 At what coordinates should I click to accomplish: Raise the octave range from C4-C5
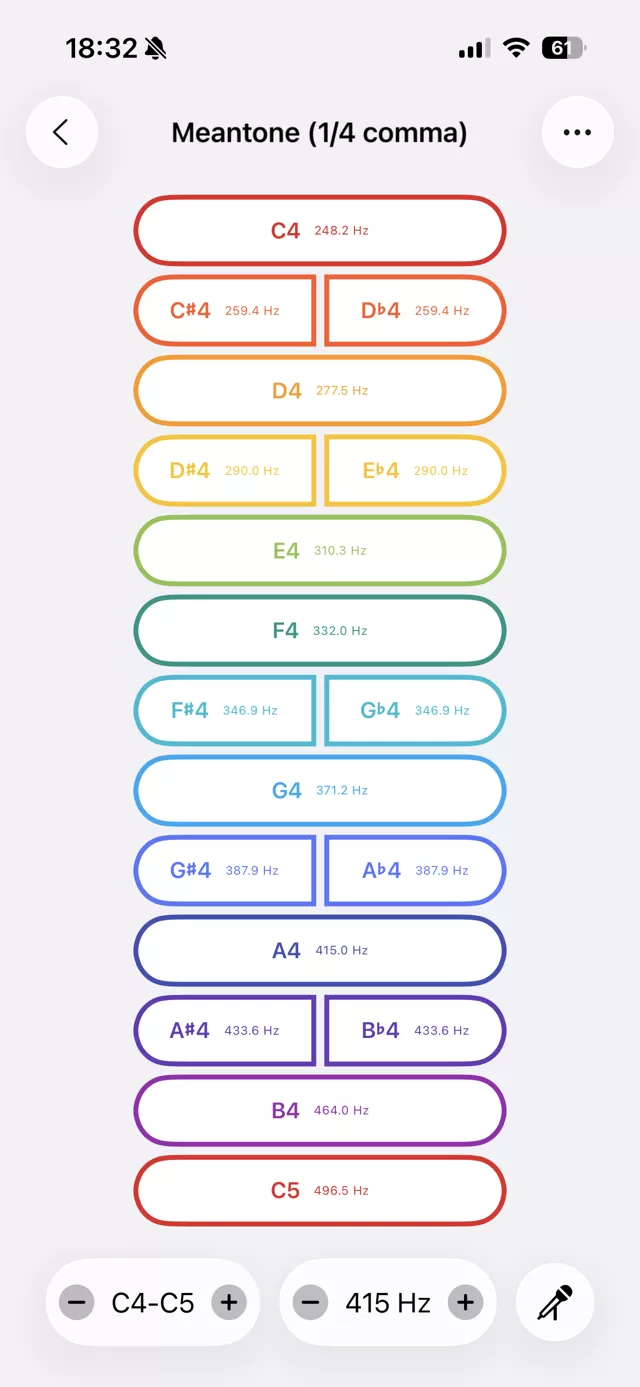tap(229, 1302)
